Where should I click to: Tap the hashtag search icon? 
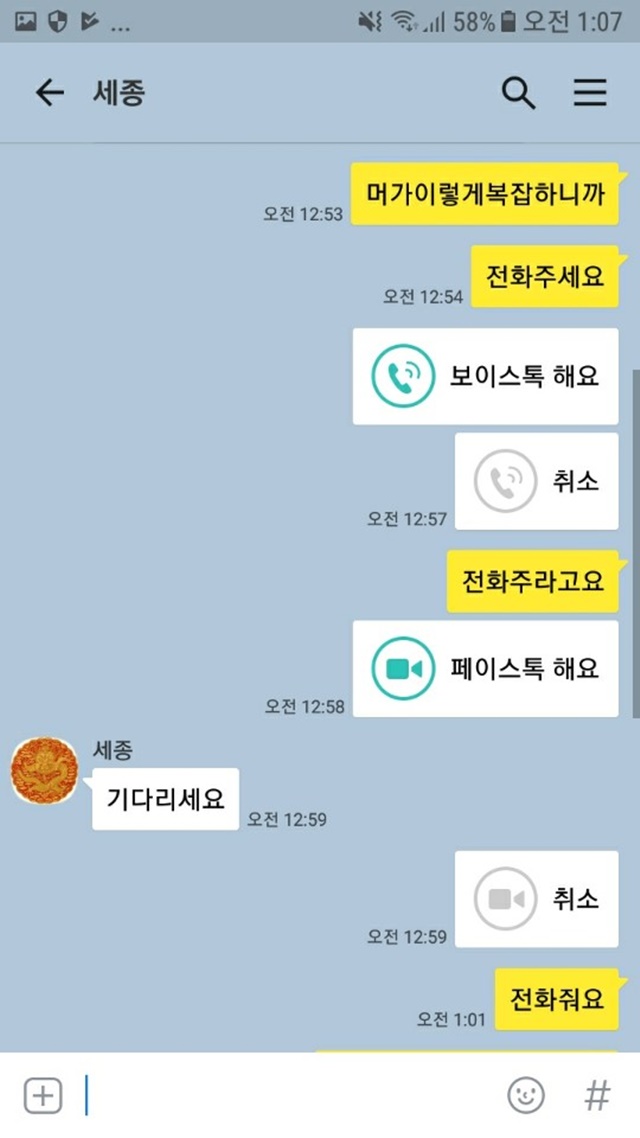click(x=597, y=1095)
